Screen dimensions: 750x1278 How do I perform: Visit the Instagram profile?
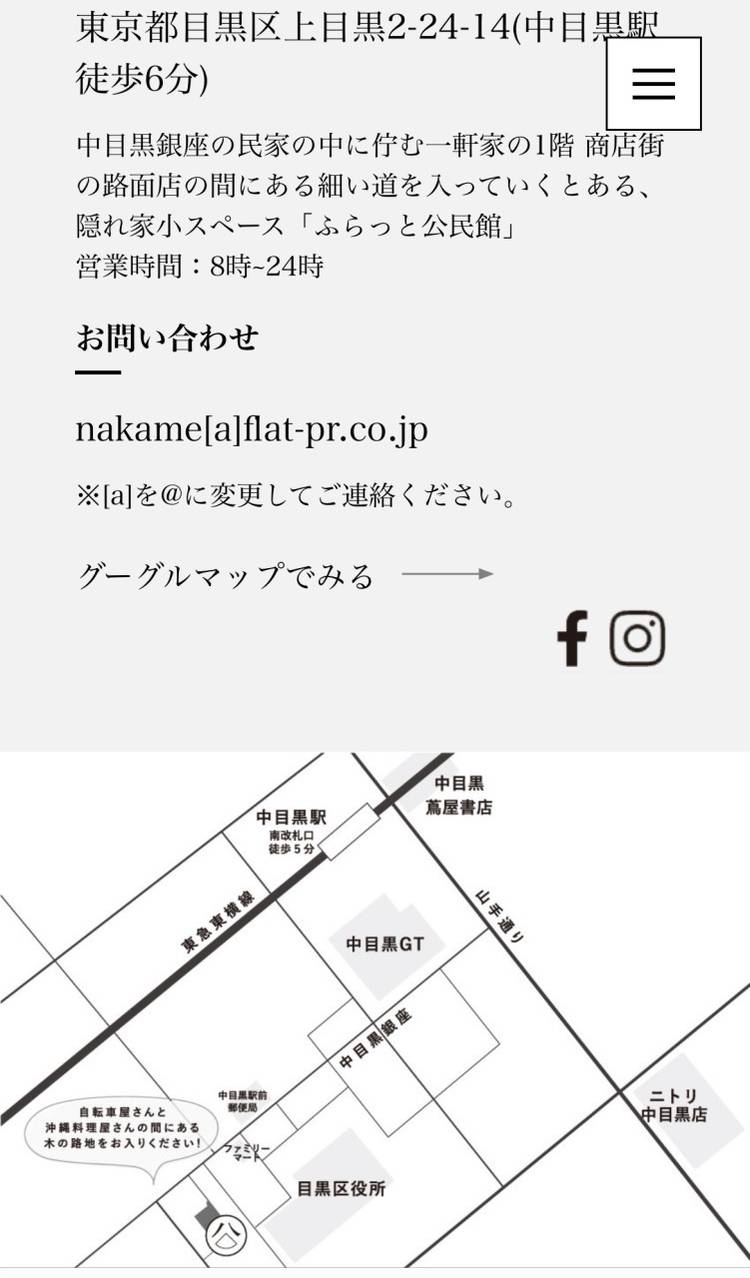pos(638,638)
